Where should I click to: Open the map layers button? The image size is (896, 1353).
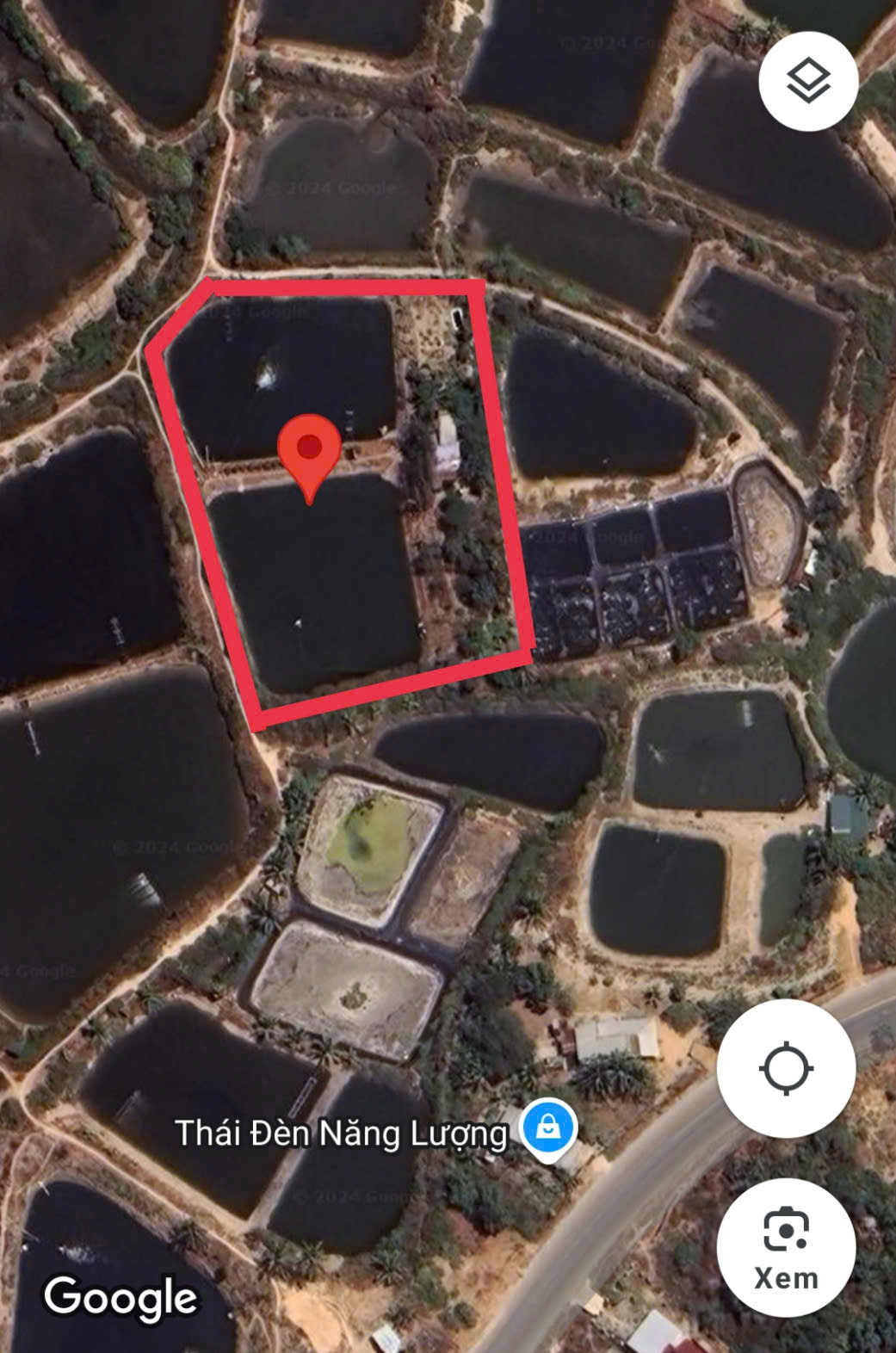tap(808, 81)
